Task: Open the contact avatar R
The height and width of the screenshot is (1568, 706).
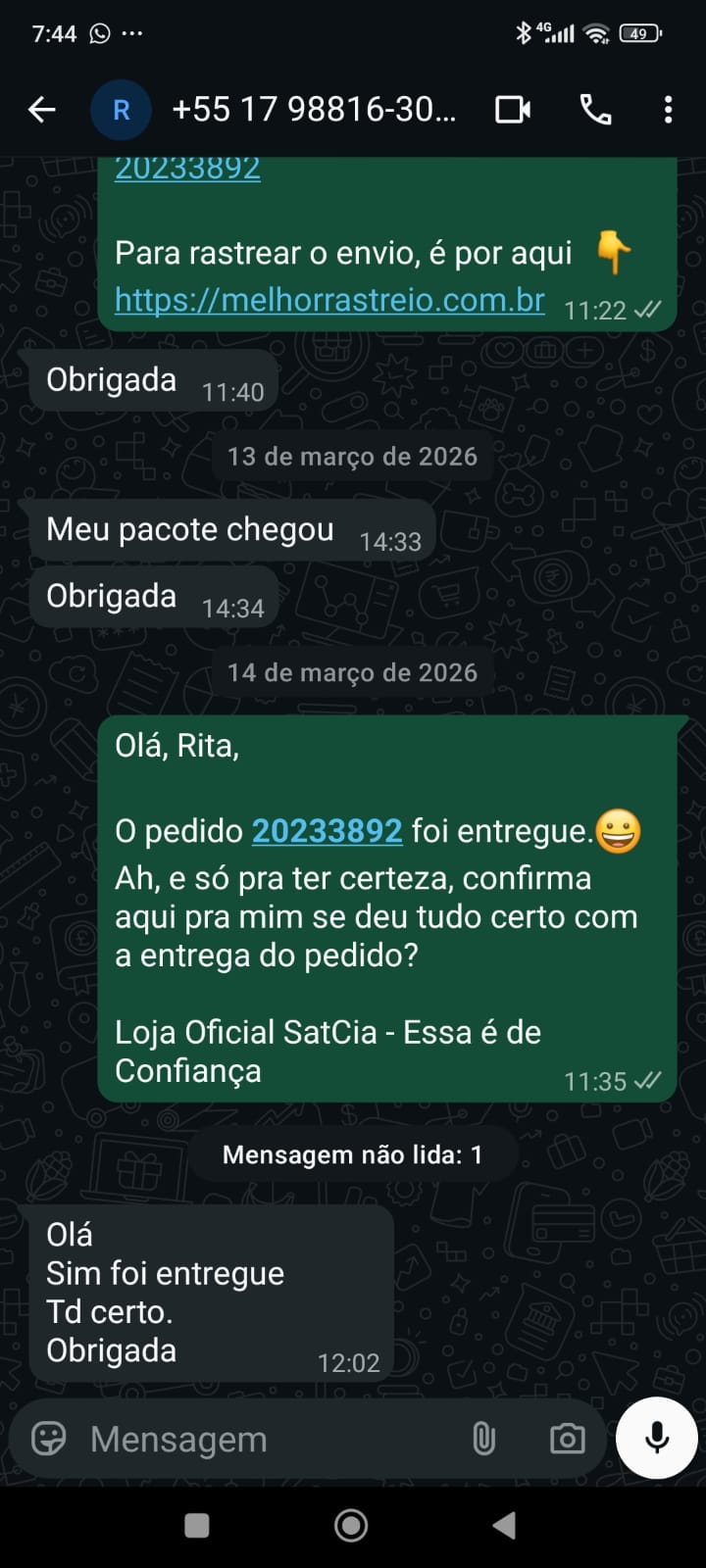Action: coord(121,110)
